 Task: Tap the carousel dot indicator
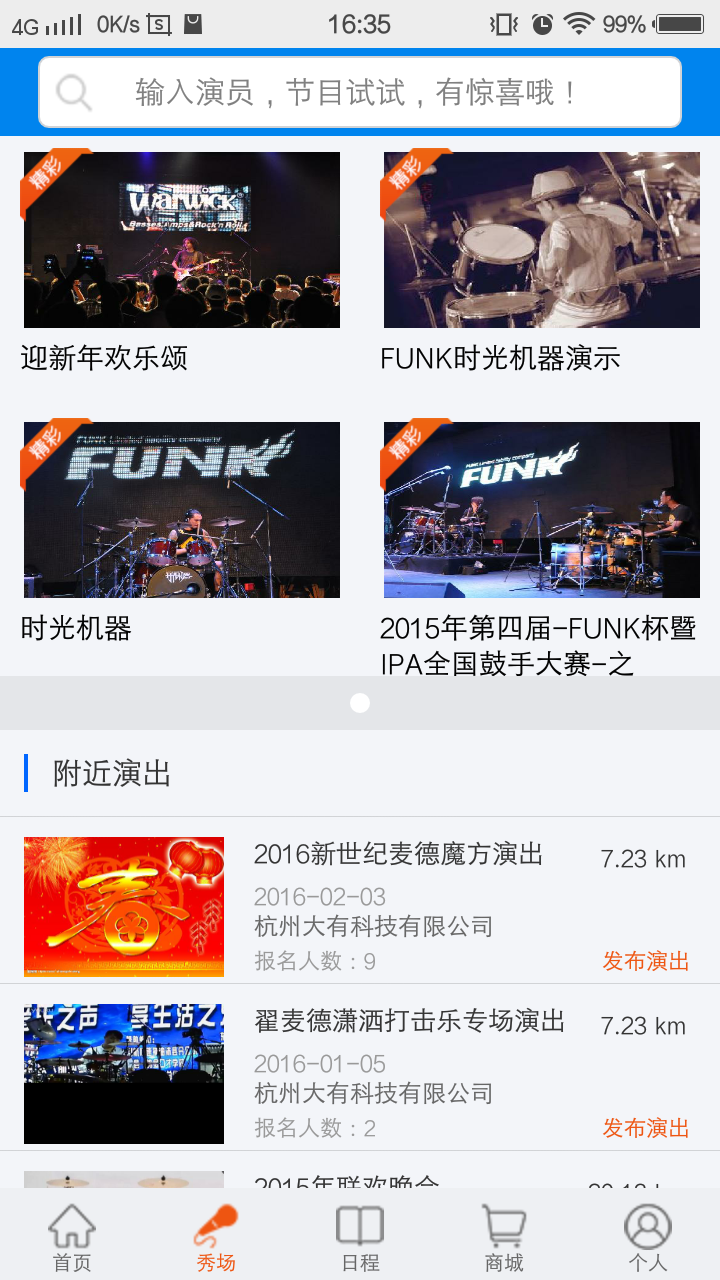click(359, 703)
